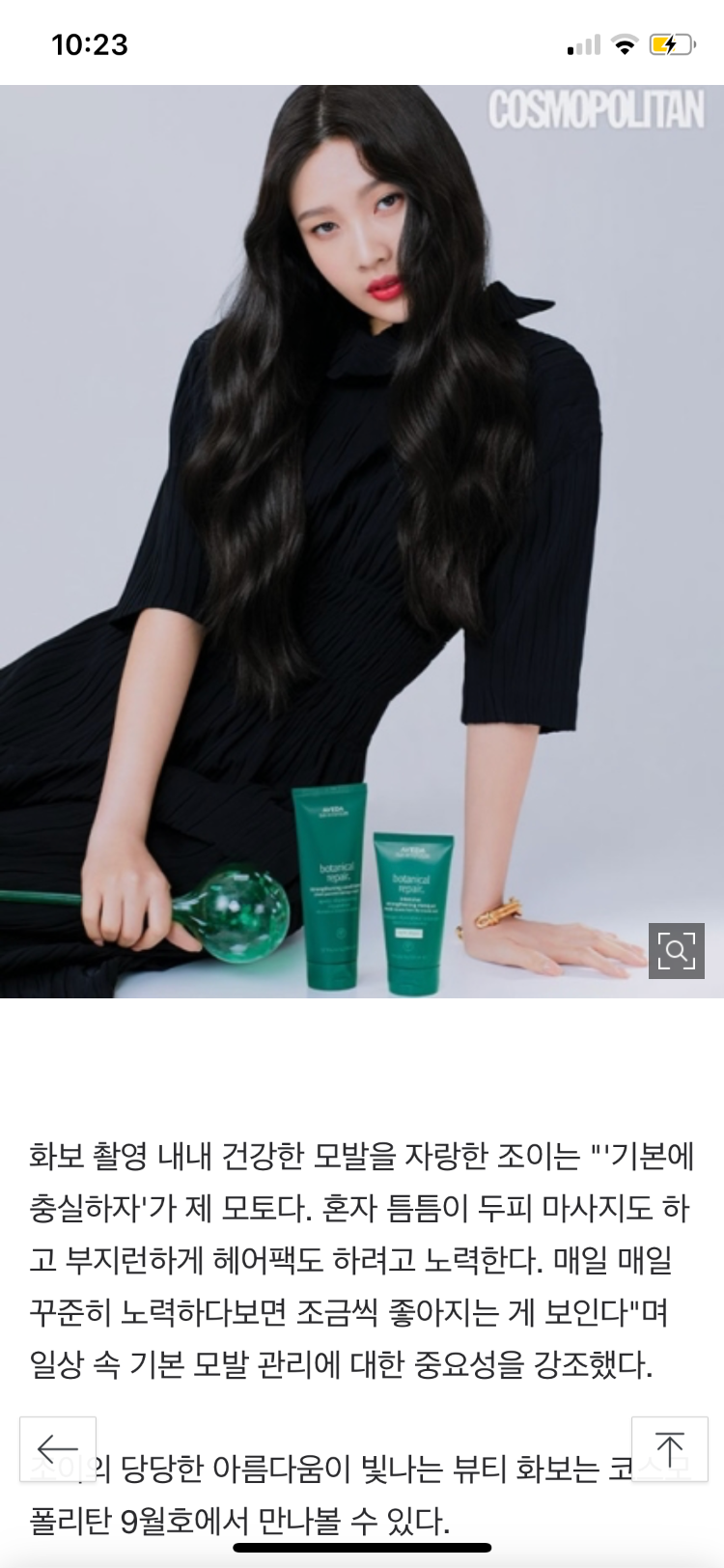This screenshot has height=1568, width=724.
Task: Tap the image search icon on the photo
Action: tap(676, 950)
